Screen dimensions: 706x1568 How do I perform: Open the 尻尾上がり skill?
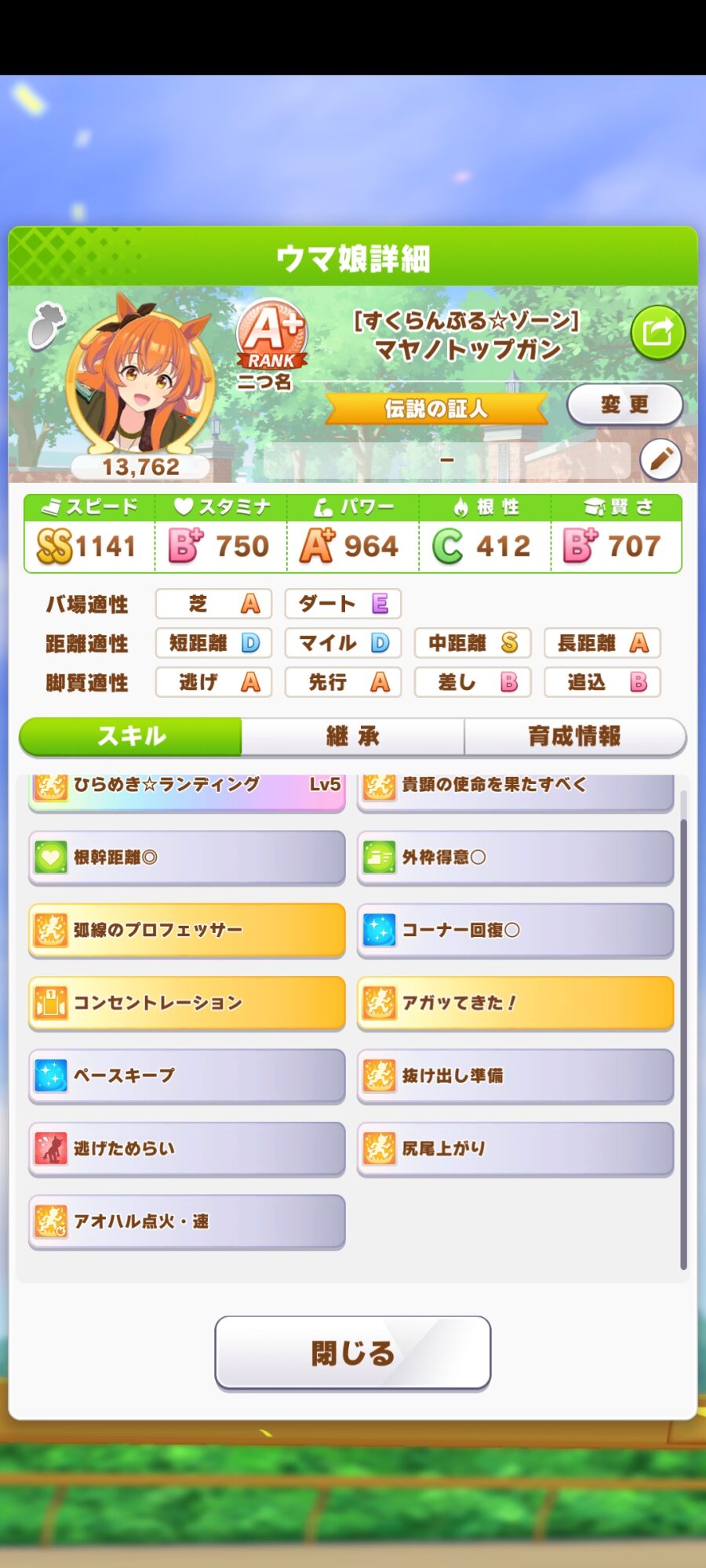click(x=515, y=1149)
